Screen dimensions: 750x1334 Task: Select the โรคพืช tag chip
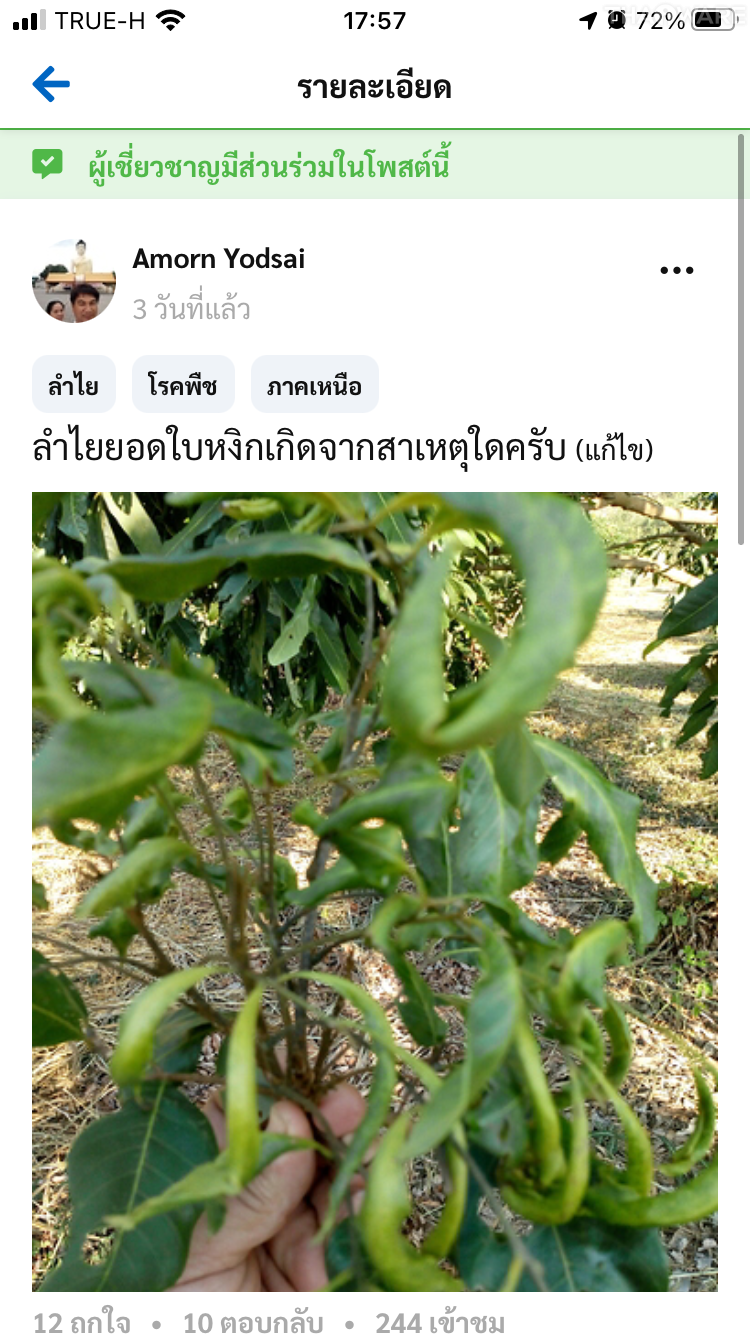(x=182, y=385)
